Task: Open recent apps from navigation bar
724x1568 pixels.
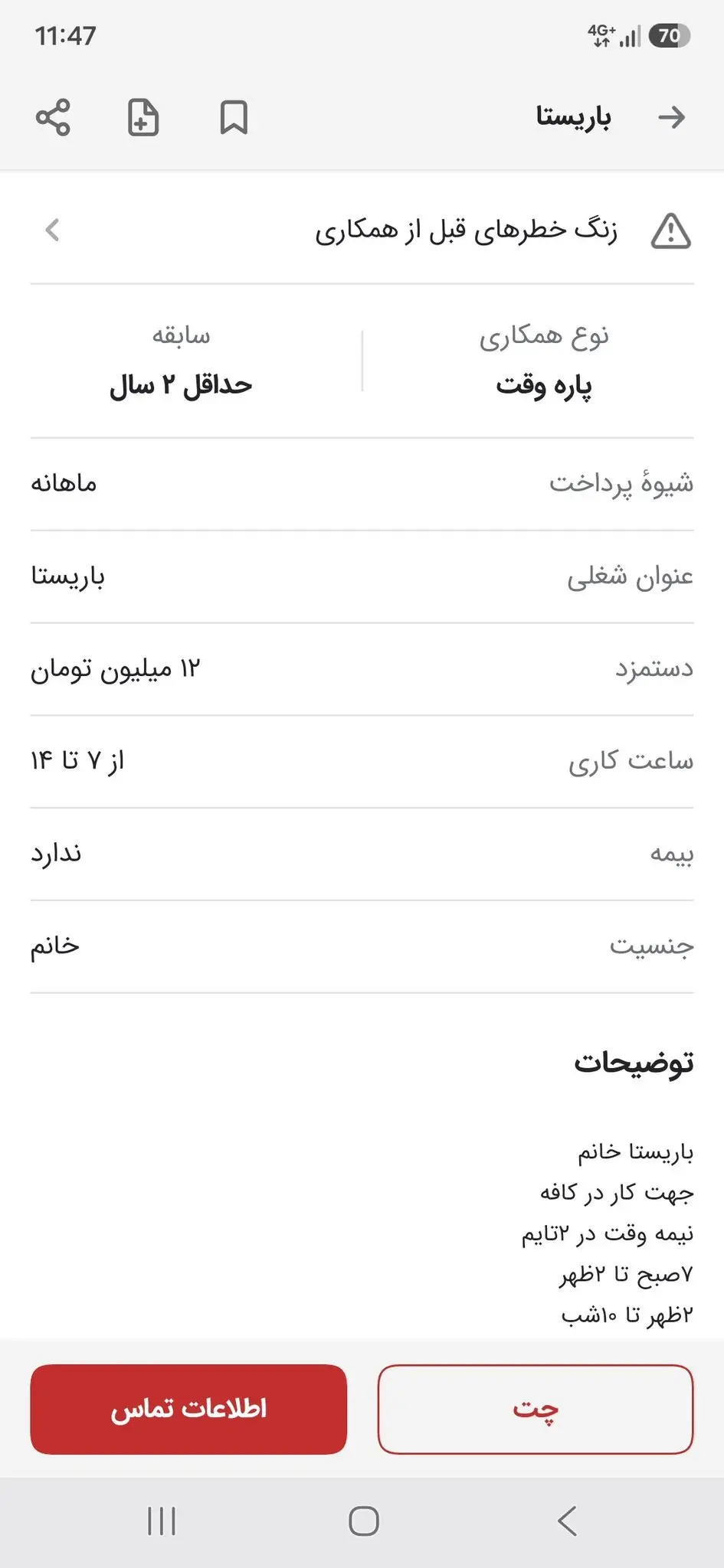Action: [x=162, y=1521]
